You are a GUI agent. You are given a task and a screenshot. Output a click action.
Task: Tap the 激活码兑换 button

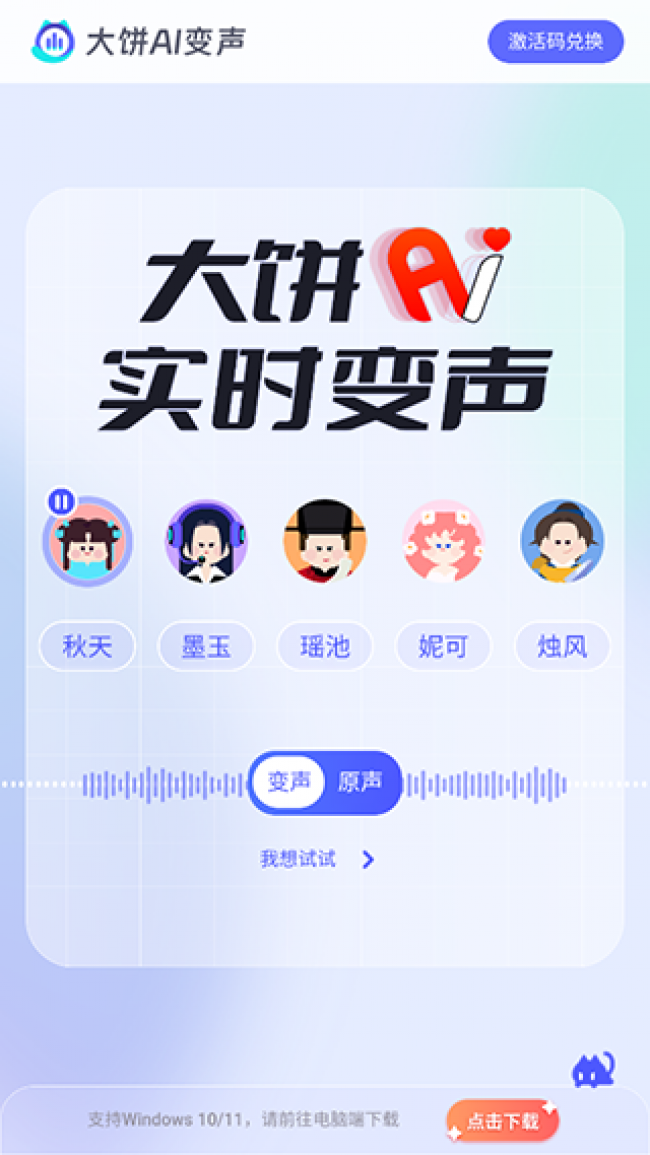pos(555,42)
